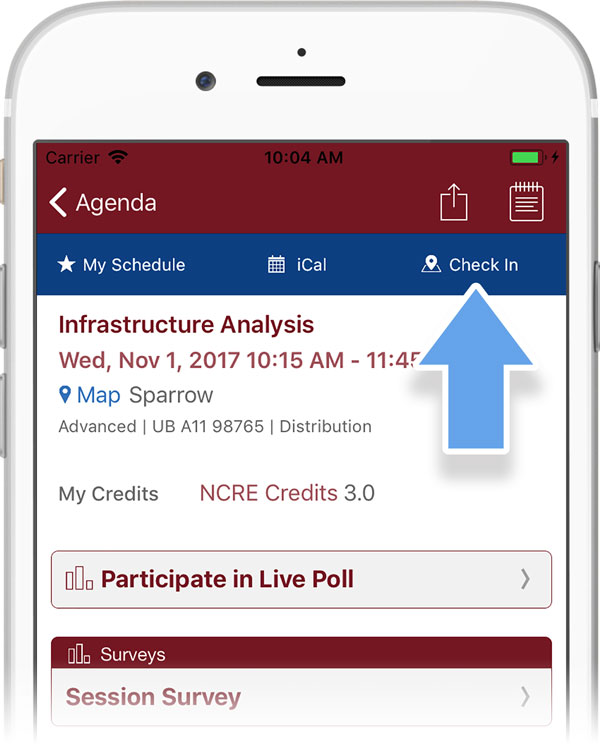Export the session to iCal
Screen dimensions: 600x750
point(298,265)
